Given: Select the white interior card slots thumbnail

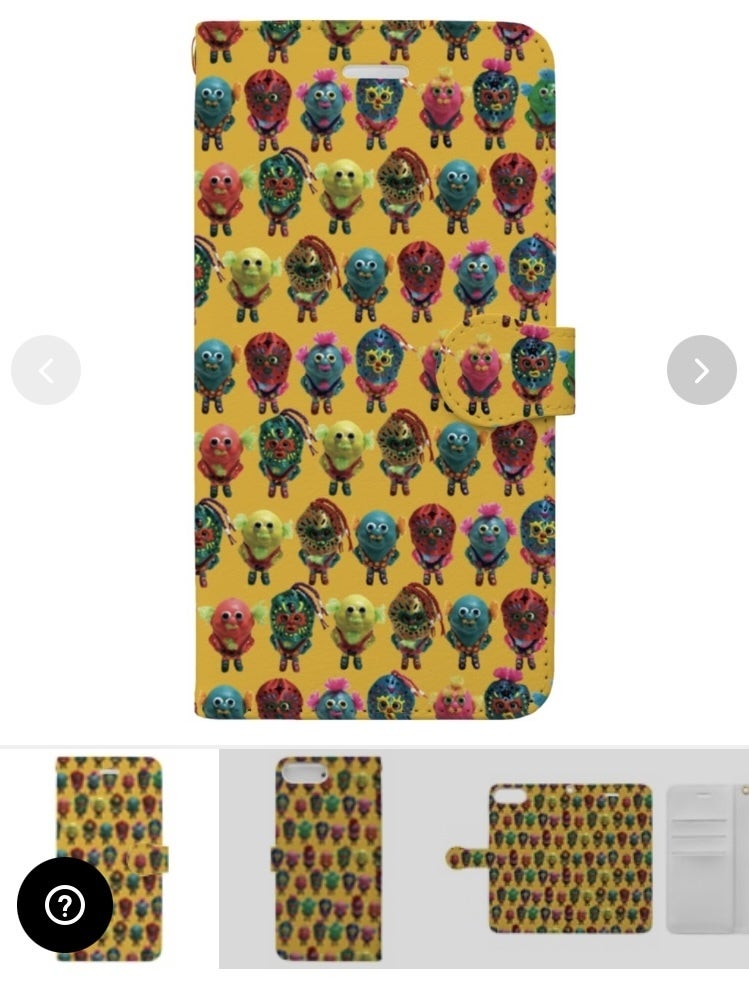Looking at the screenshot, I should (x=706, y=859).
